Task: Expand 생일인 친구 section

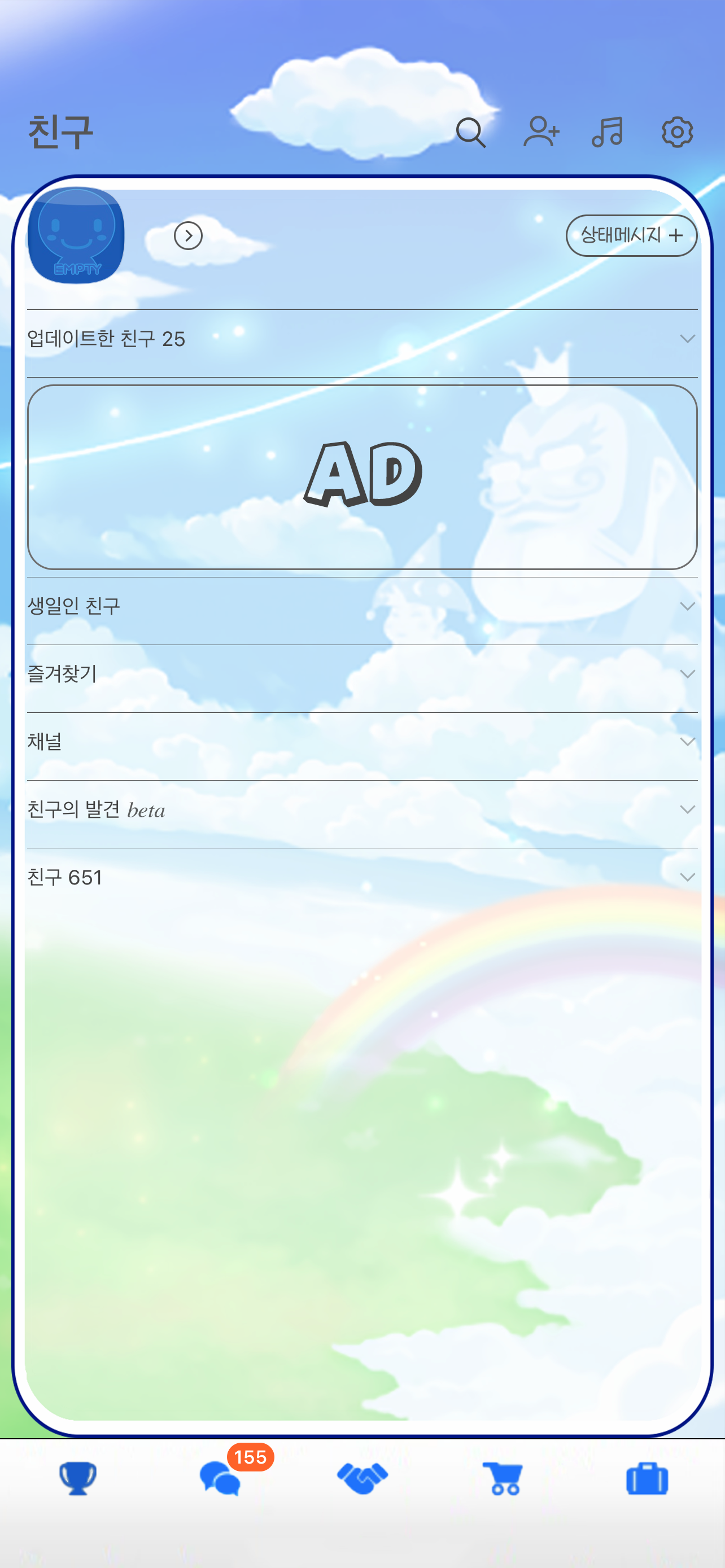Action: coord(362,606)
